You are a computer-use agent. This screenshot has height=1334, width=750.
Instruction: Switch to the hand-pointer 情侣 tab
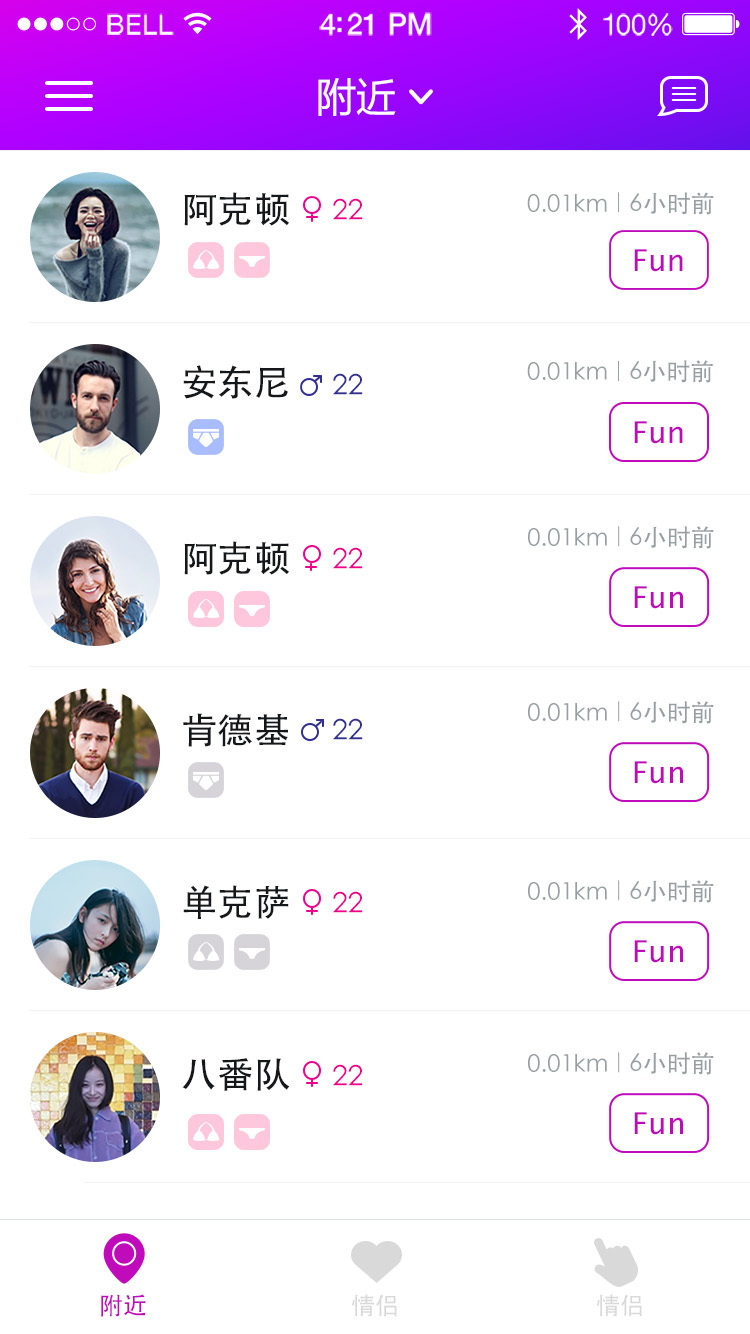pos(619,1274)
